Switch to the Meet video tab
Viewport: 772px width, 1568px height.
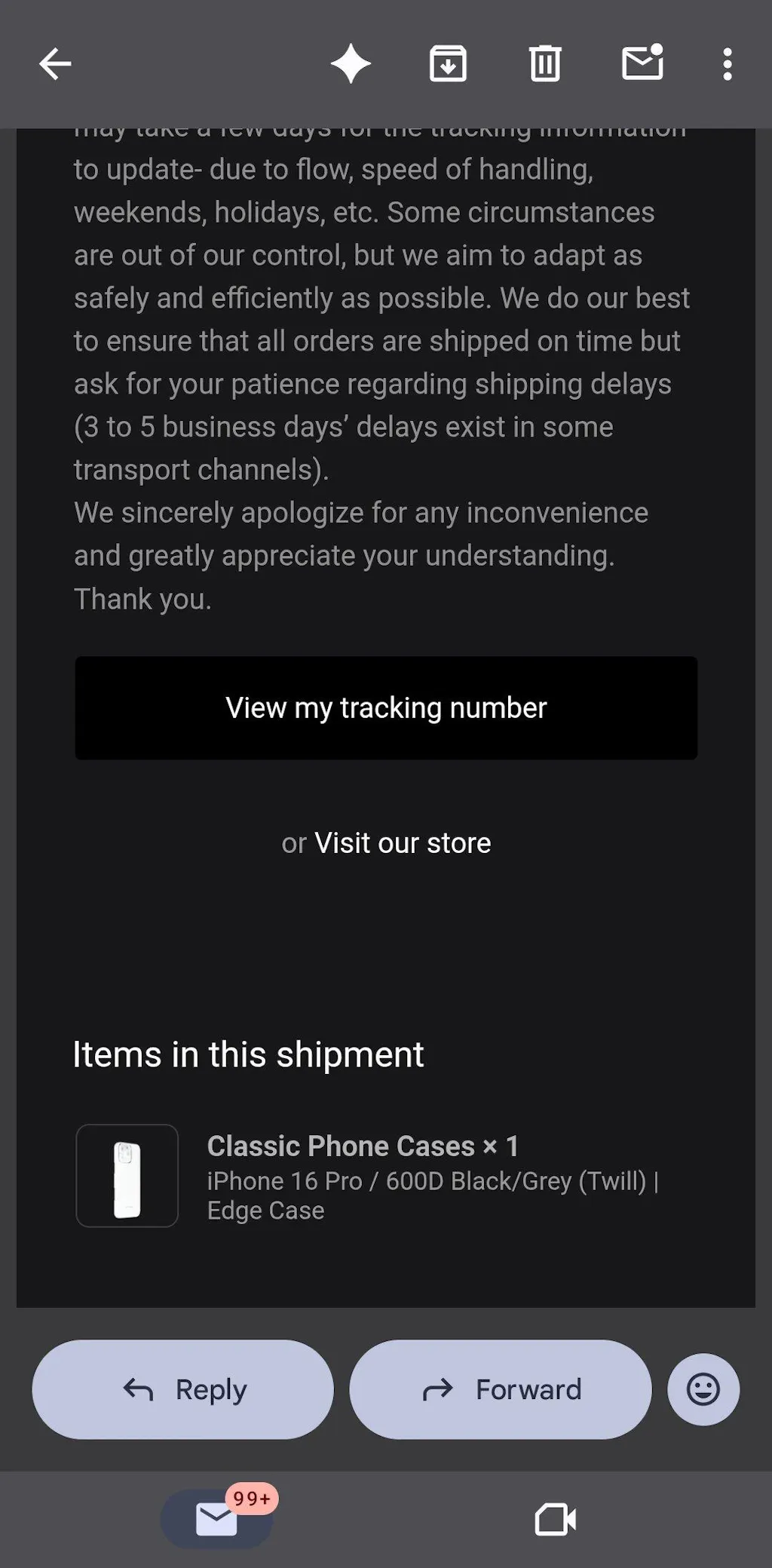(555, 1519)
